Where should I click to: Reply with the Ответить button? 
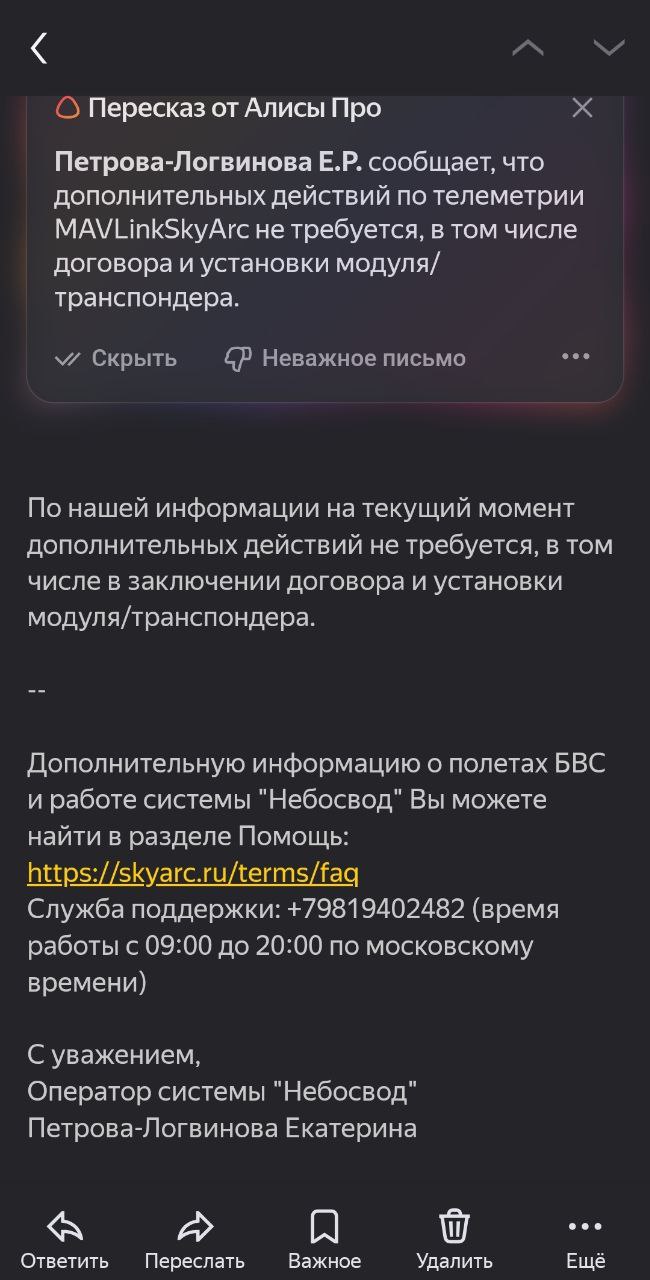[65, 1240]
